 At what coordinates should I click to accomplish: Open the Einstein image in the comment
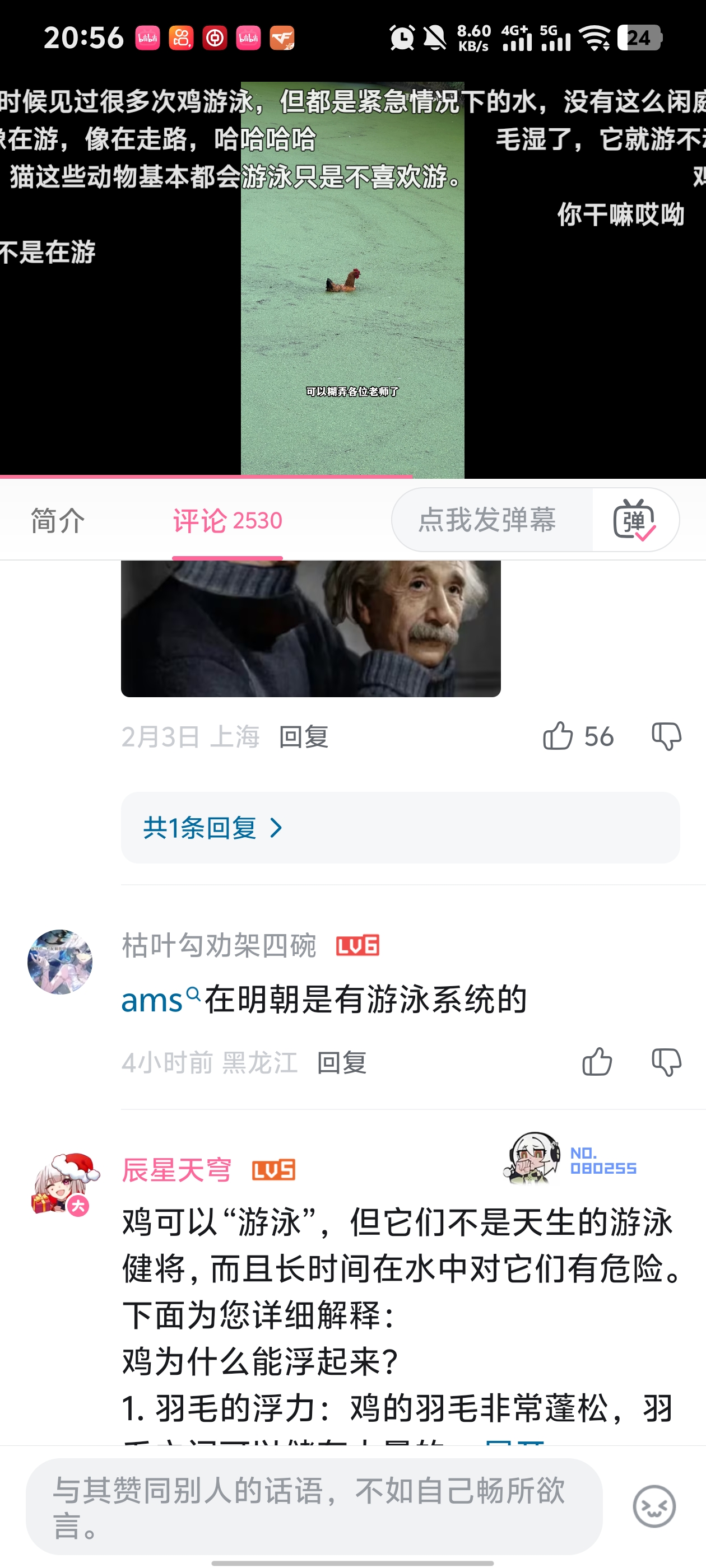coord(310,628)
